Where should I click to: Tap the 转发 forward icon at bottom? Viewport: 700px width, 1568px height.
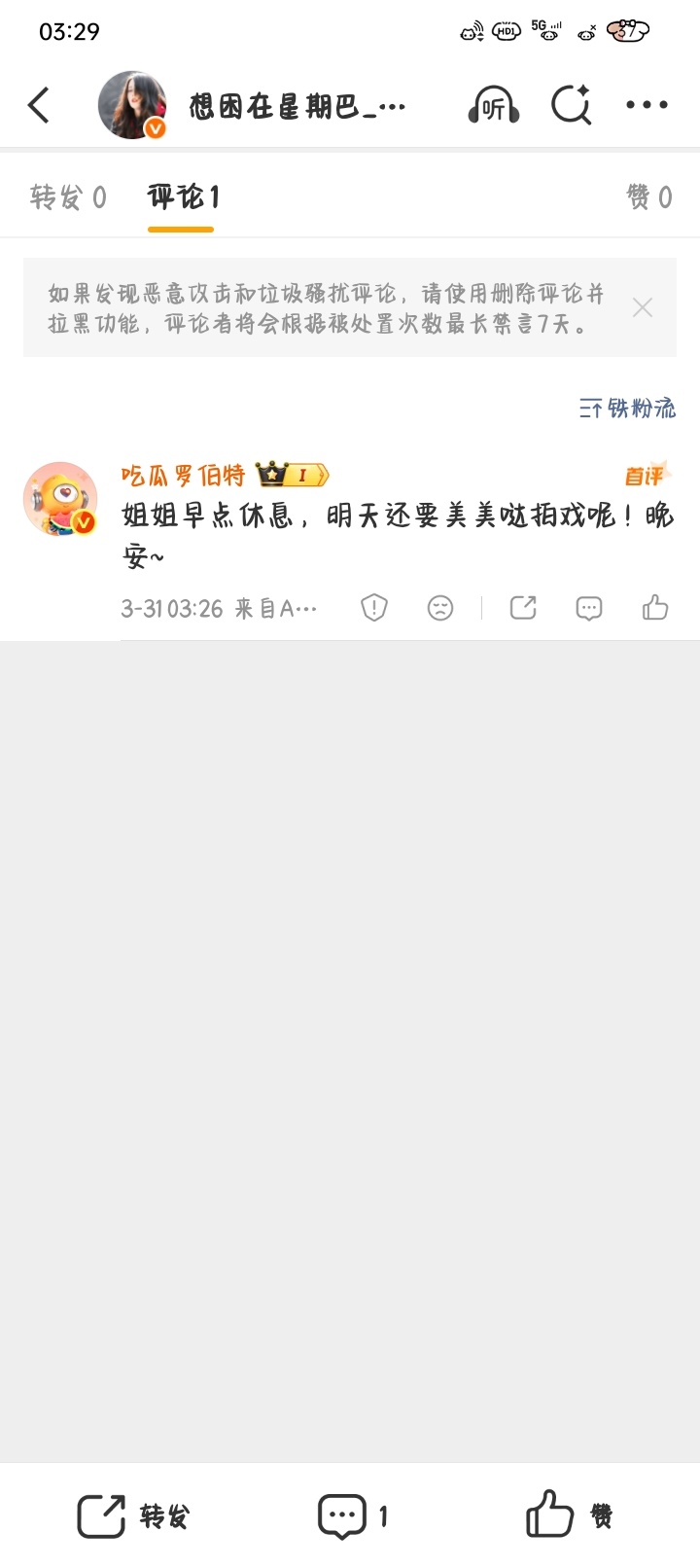click(136, 1514)
